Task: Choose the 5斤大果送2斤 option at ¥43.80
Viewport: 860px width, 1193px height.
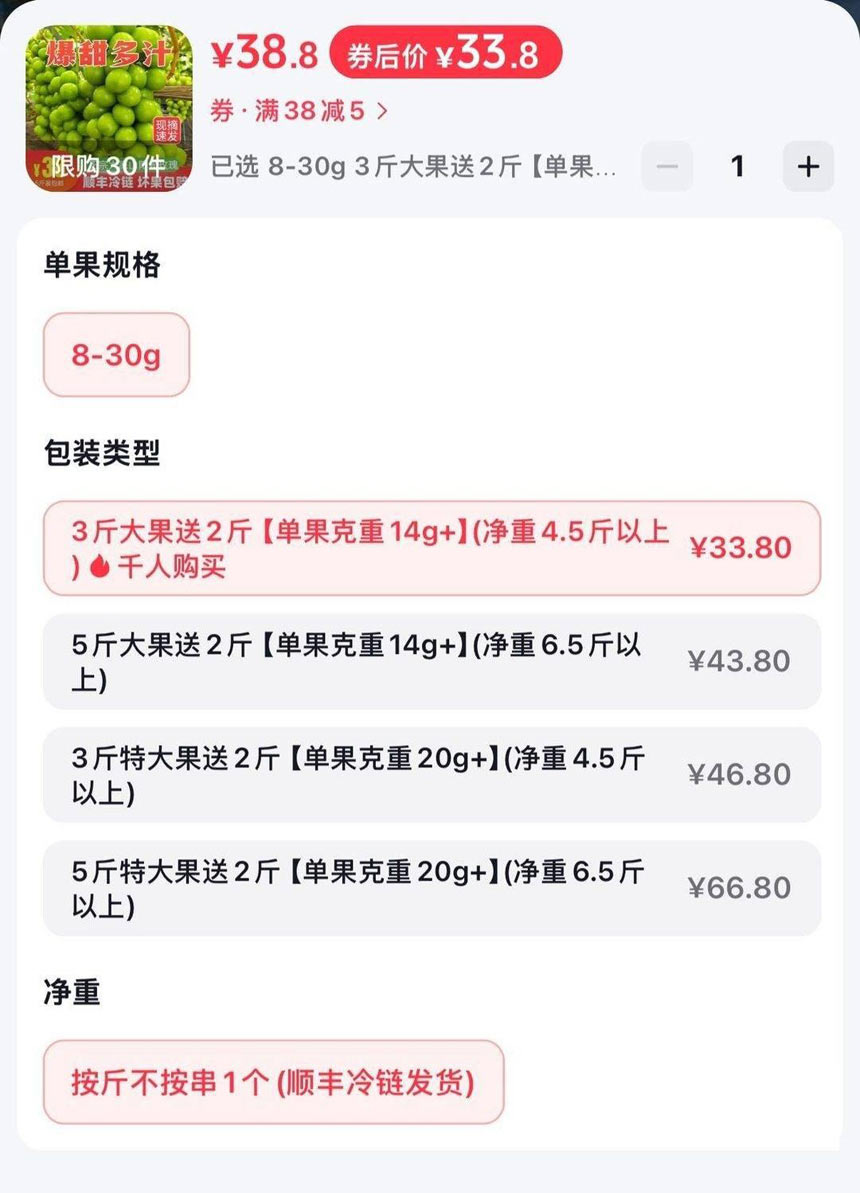Action: [x=431, y=661]
